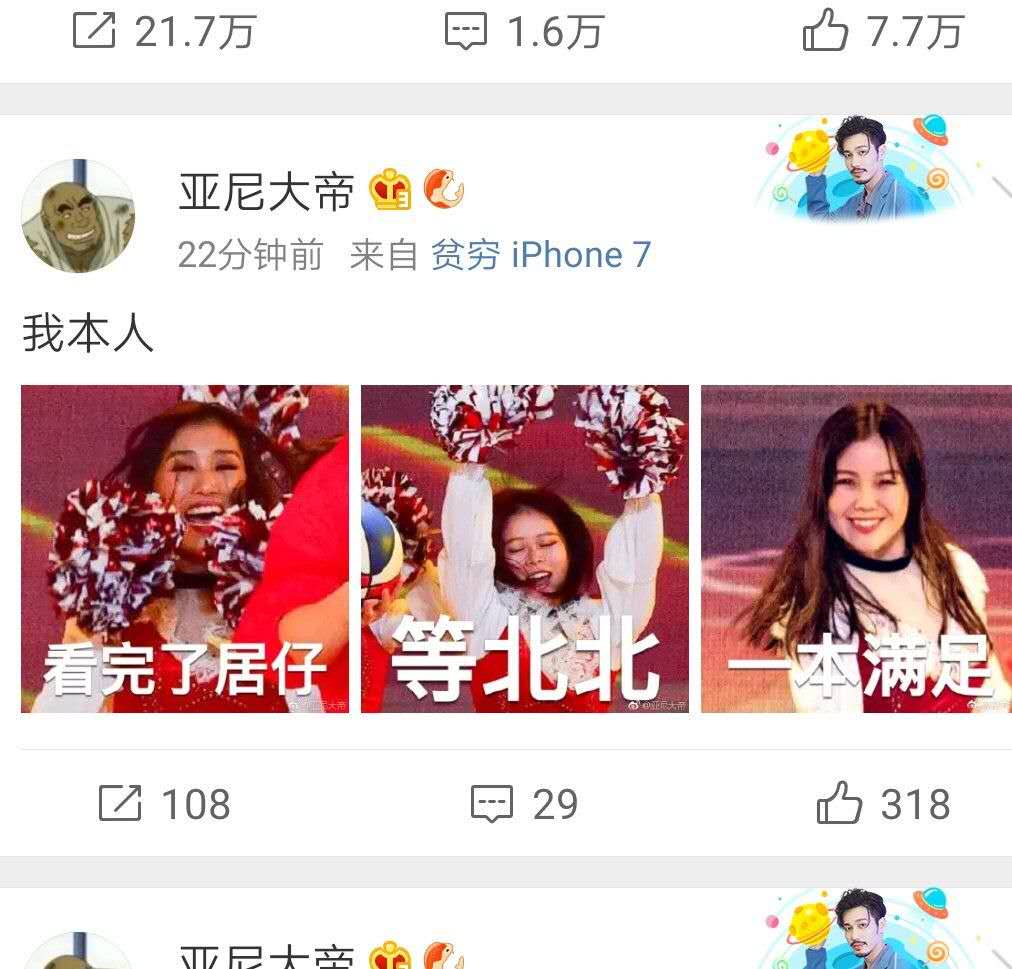Repost the post with 21.7万 shares
Viewport: 1012px width, 969px height.
pos(164,32)
